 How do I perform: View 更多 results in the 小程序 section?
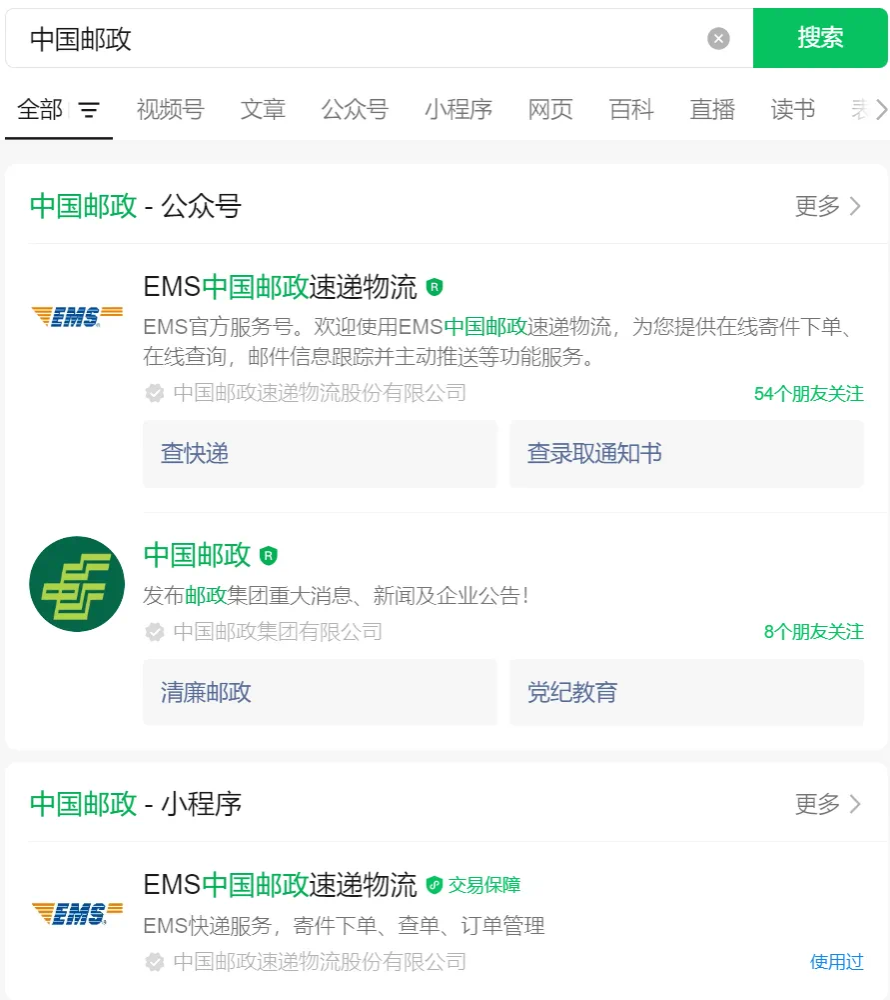tap(828, 804)
